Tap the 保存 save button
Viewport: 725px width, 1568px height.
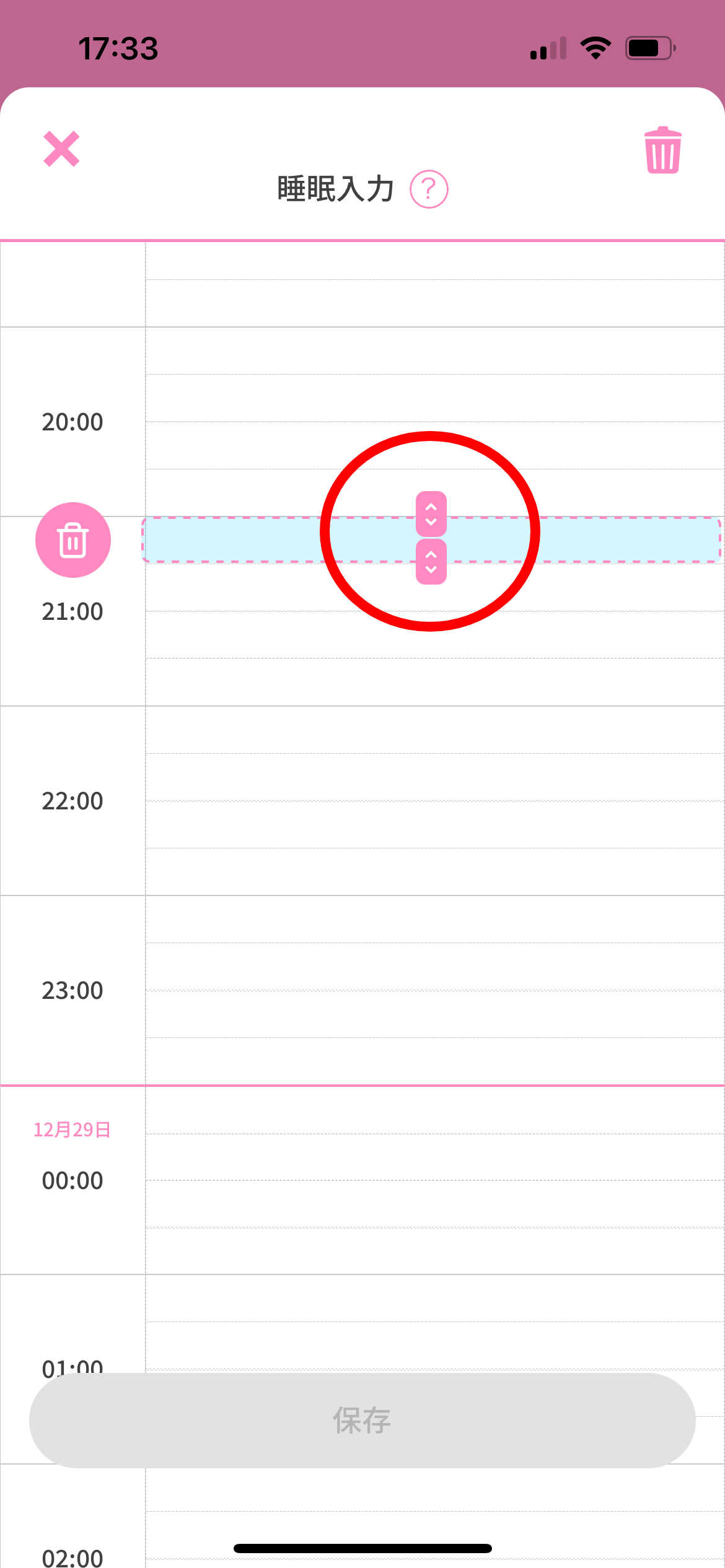coord(362,1420)
